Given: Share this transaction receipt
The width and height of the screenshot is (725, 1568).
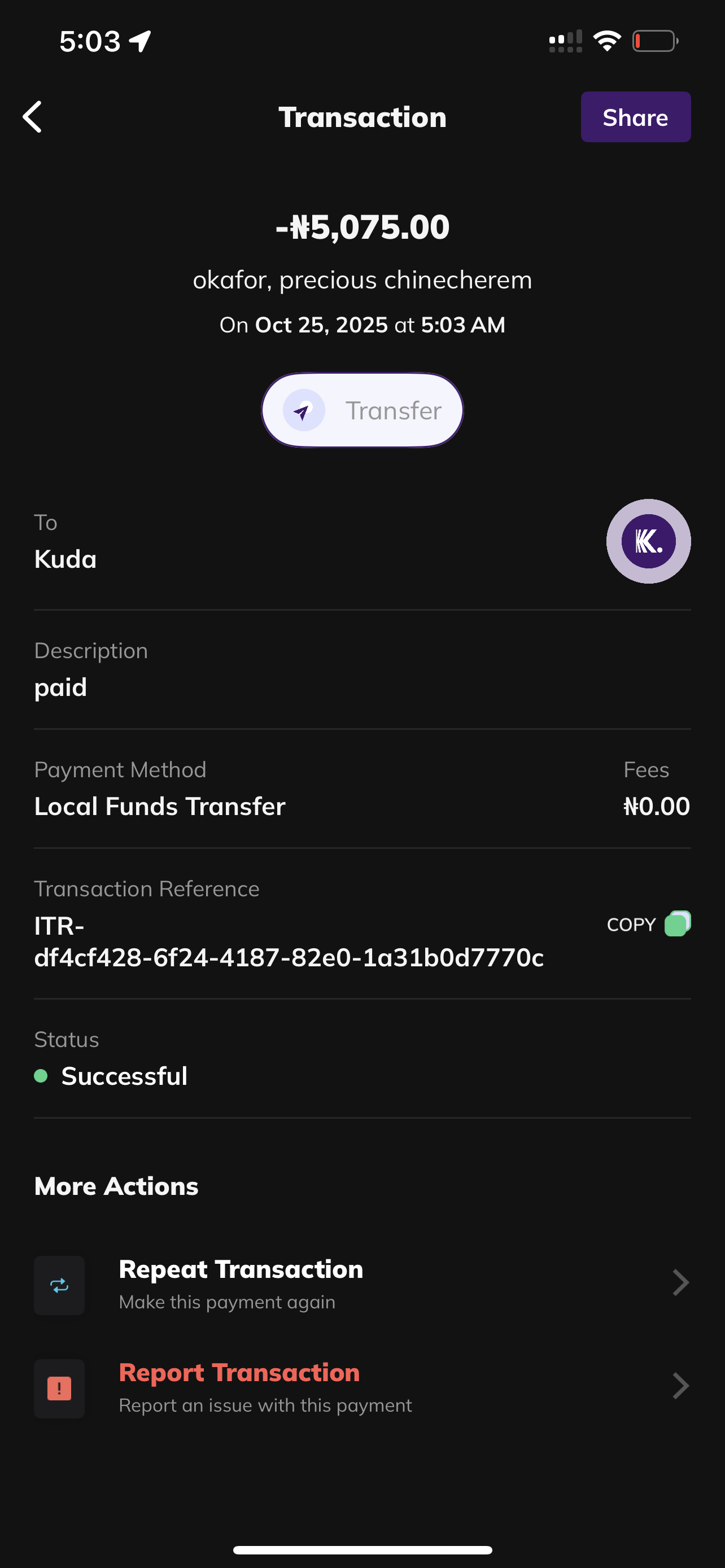Looking at the screenshot, I should click(x=635, y=117).
